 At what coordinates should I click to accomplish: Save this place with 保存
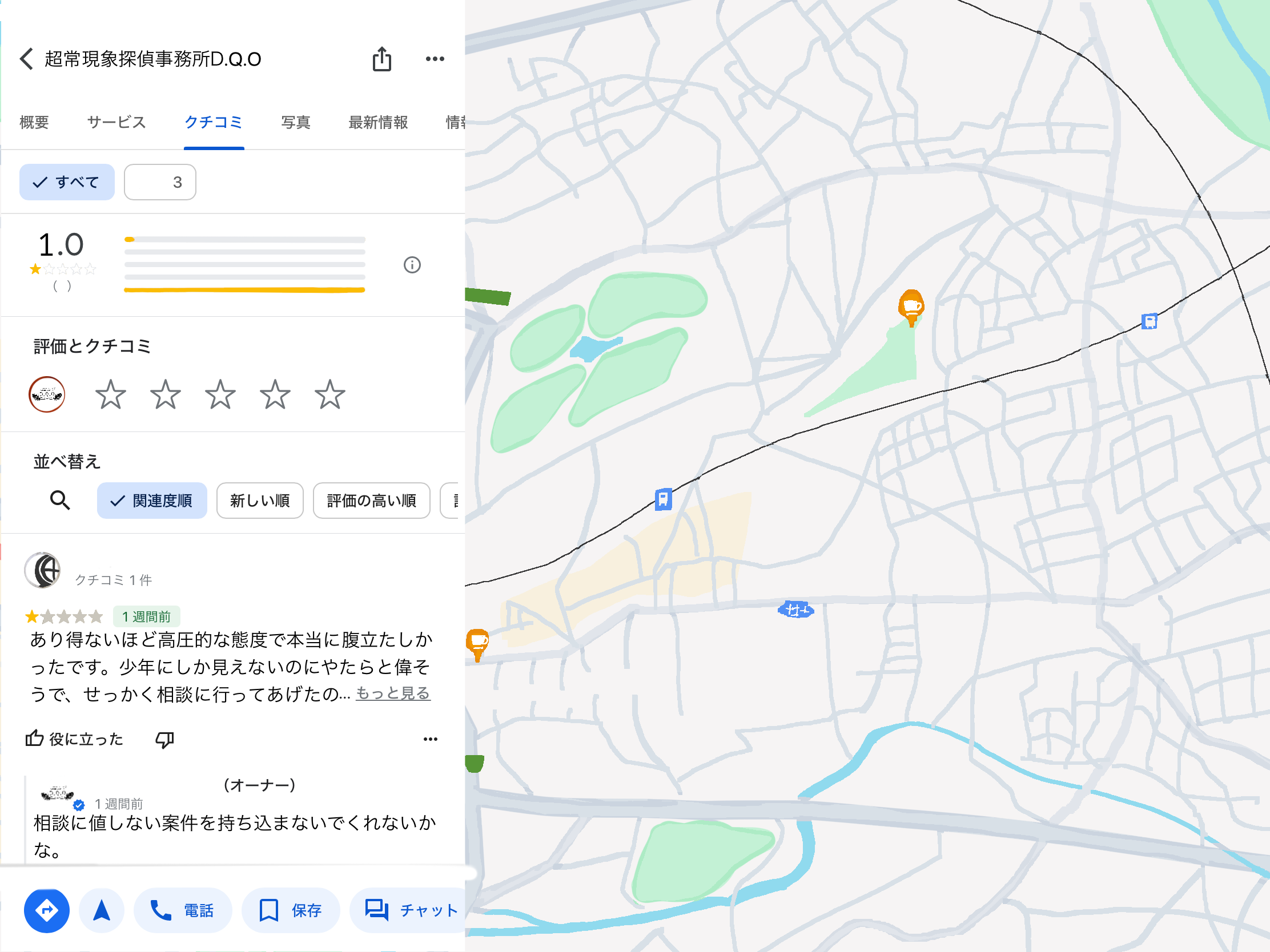(x=291, y=910)
